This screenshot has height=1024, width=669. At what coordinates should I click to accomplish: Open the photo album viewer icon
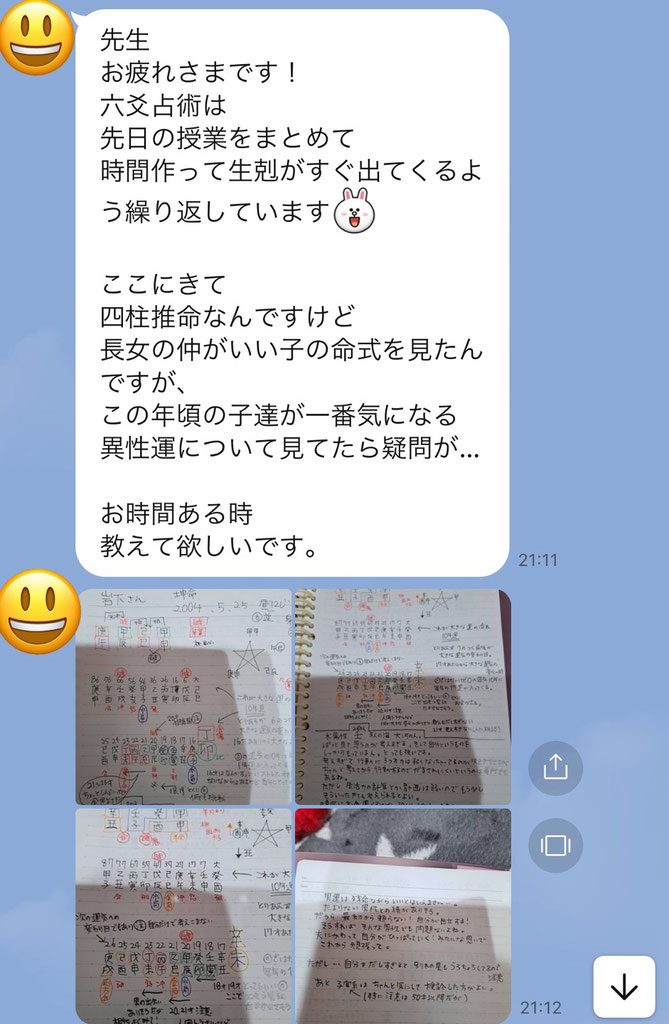tap(555, 845)
